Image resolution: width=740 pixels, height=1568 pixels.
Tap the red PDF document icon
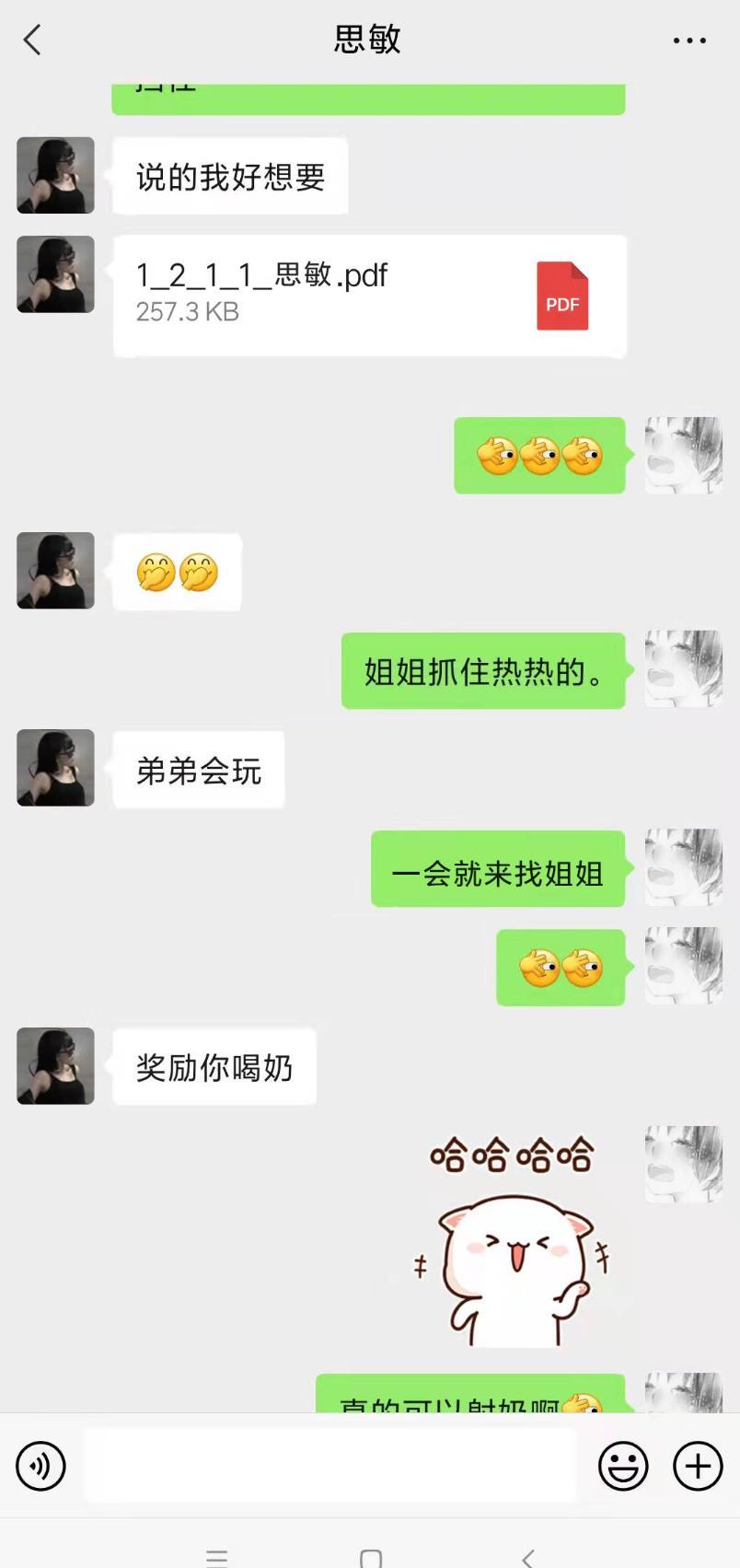(x=563, y=296)
